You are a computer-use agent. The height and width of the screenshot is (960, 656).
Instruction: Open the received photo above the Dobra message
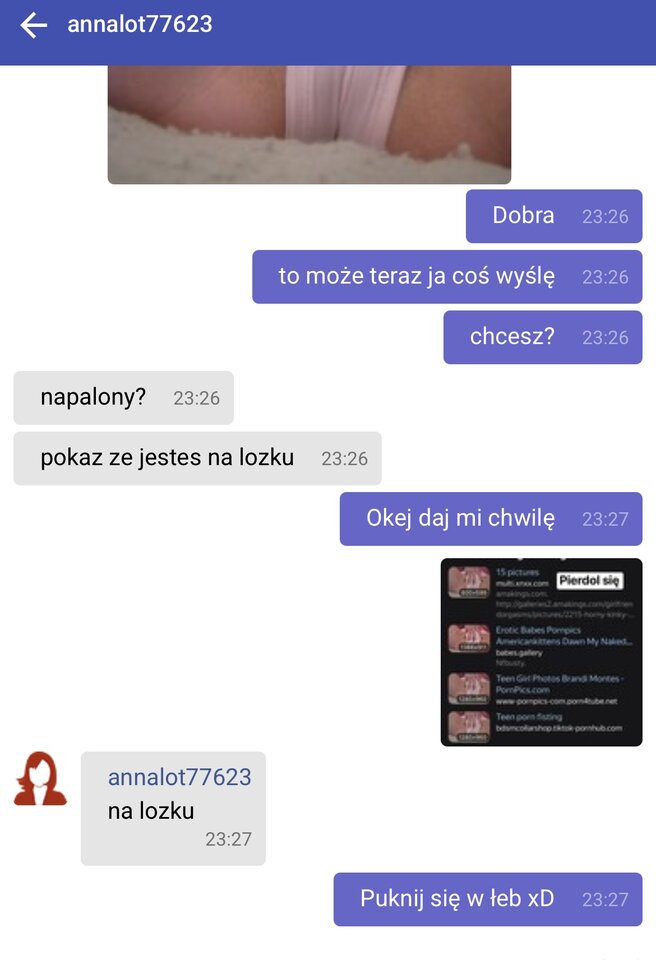(x=309, y=125)
